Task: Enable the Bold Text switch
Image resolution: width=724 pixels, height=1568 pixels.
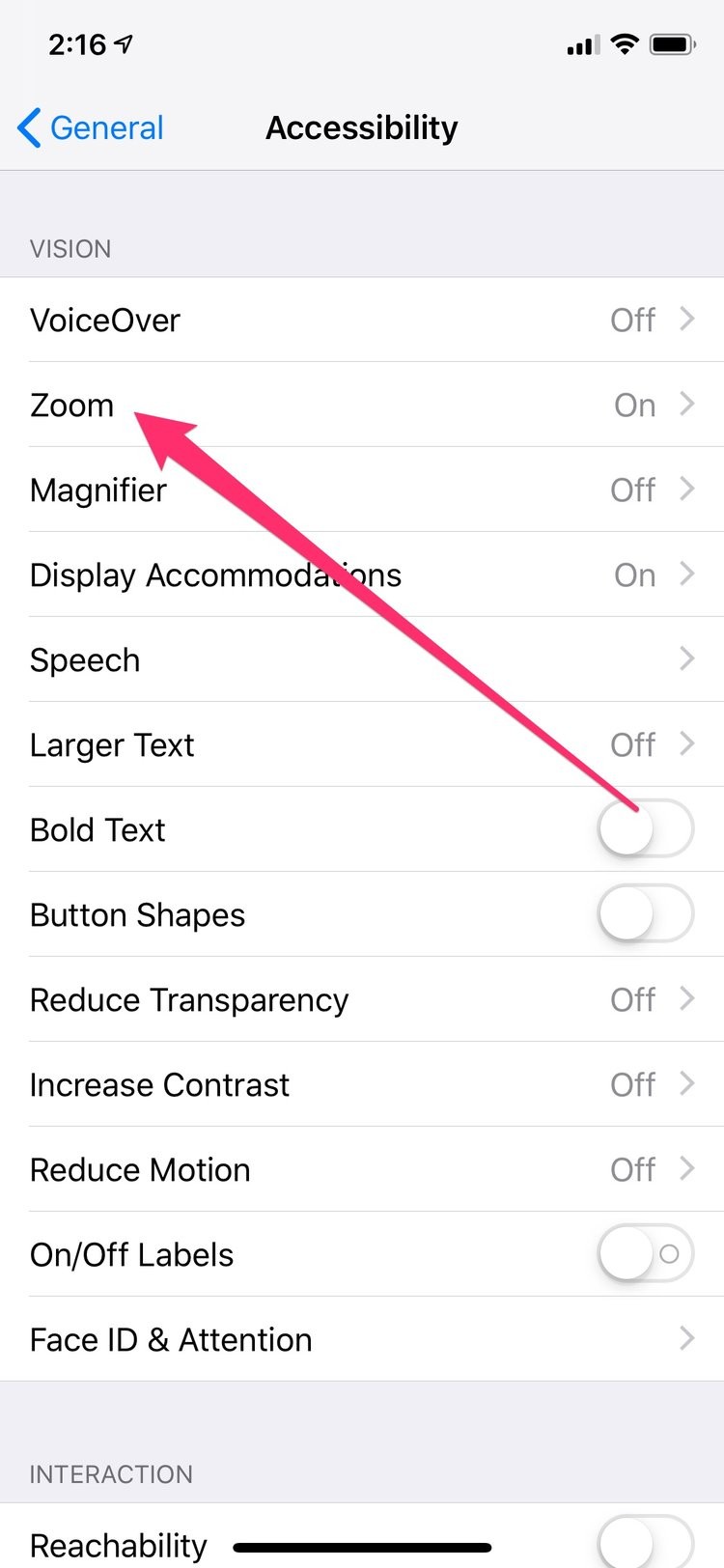Action: 645,829
